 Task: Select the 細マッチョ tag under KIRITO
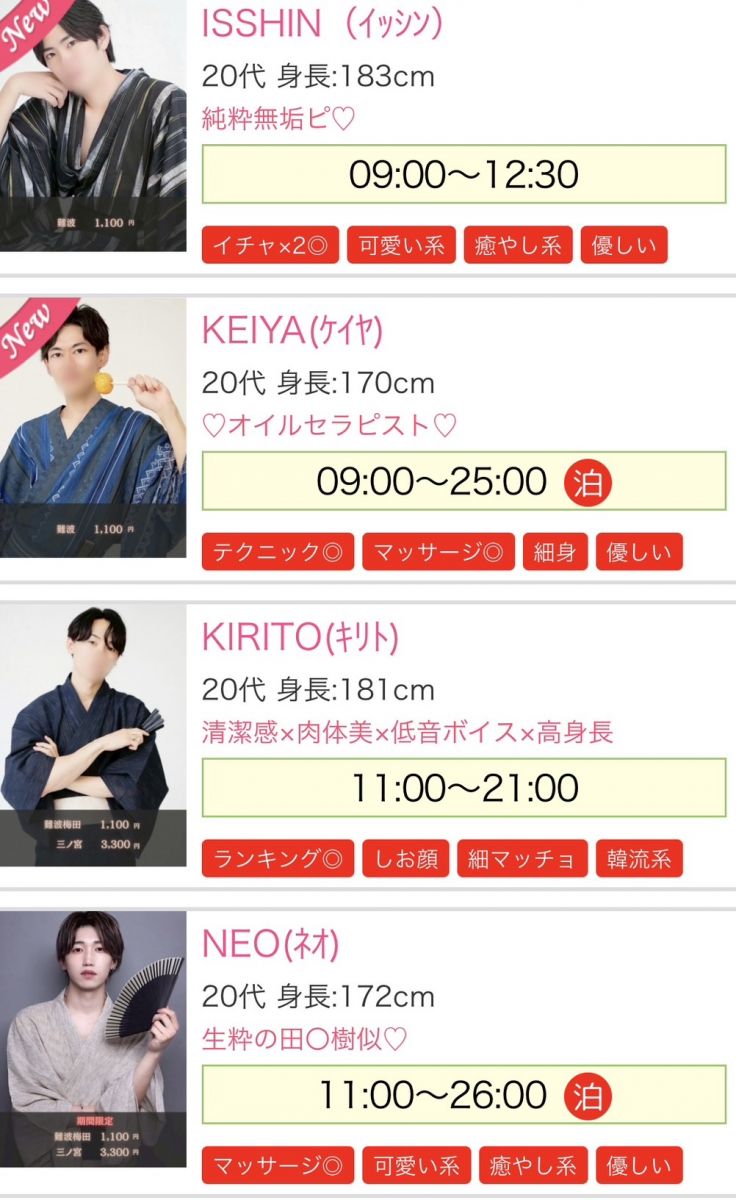(521, 859)
